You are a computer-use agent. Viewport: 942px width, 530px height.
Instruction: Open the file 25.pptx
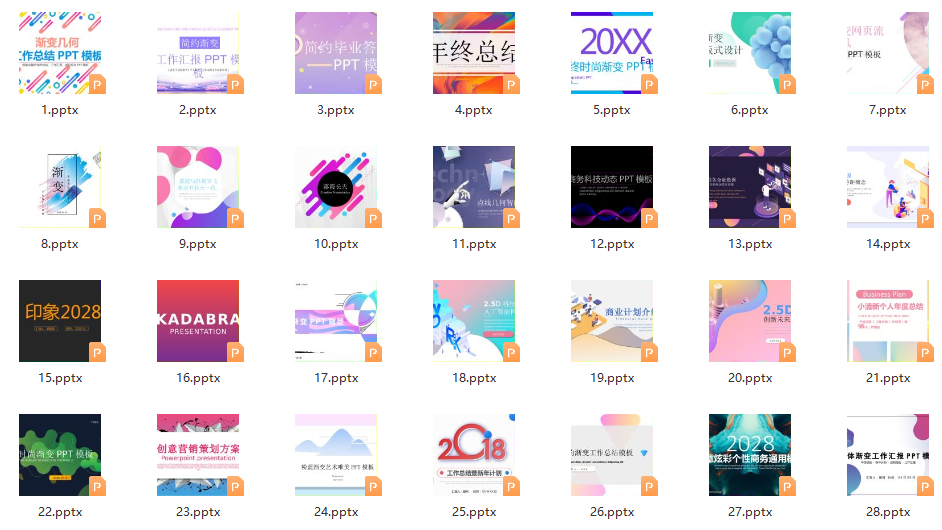(x=474, y=455)
